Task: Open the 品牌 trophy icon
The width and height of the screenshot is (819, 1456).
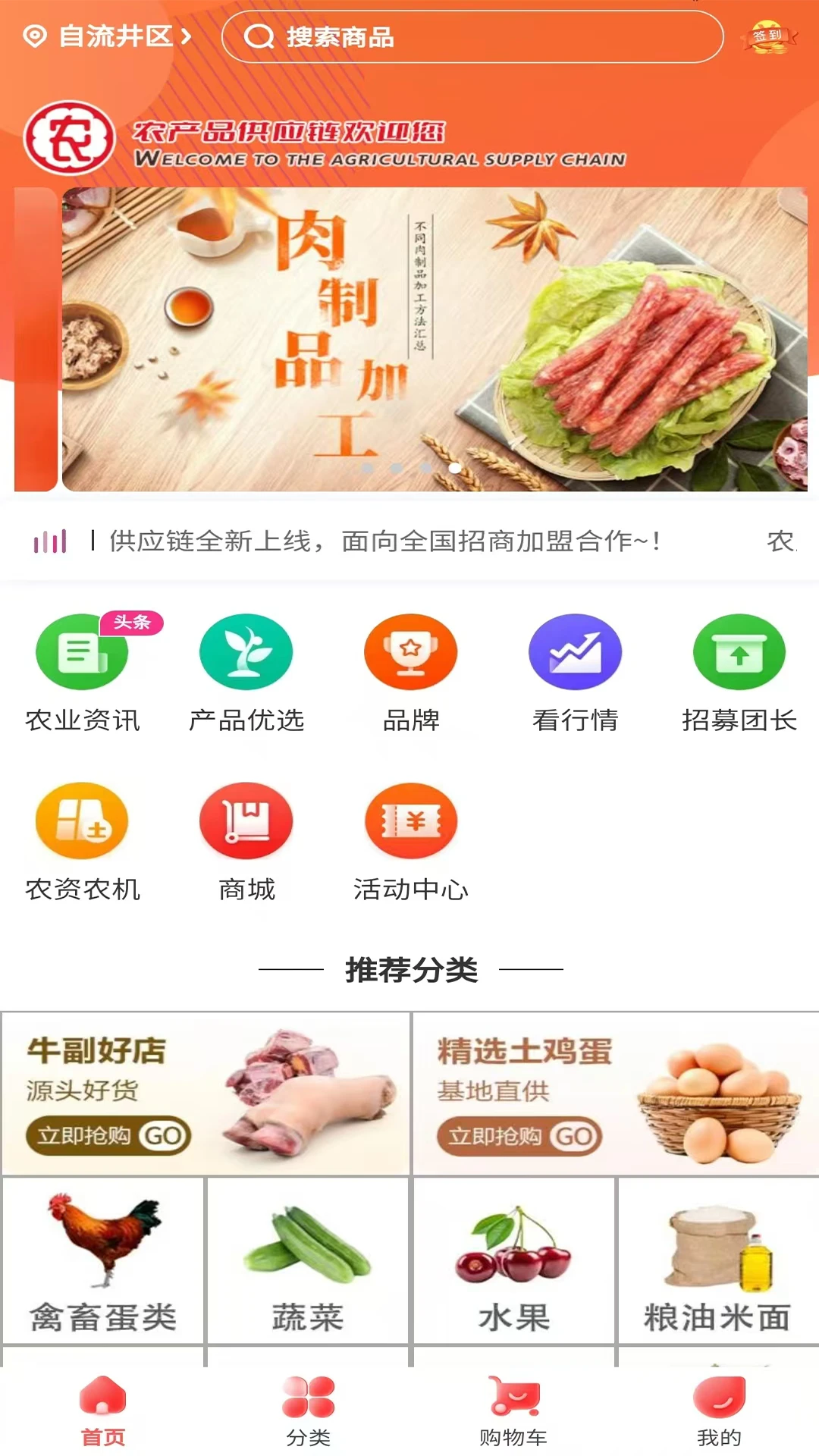Action: 410,651
